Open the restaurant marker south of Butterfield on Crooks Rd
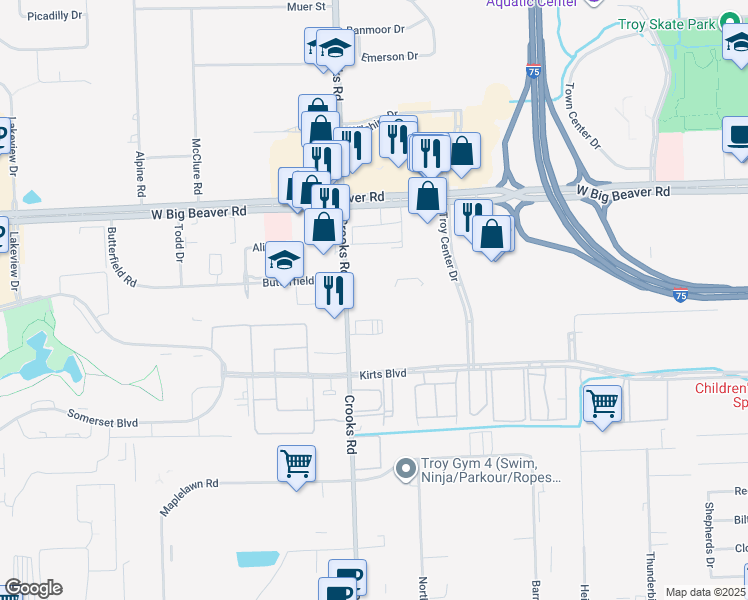Viewport: 748px width, 600px height. [x=334, y=291]
